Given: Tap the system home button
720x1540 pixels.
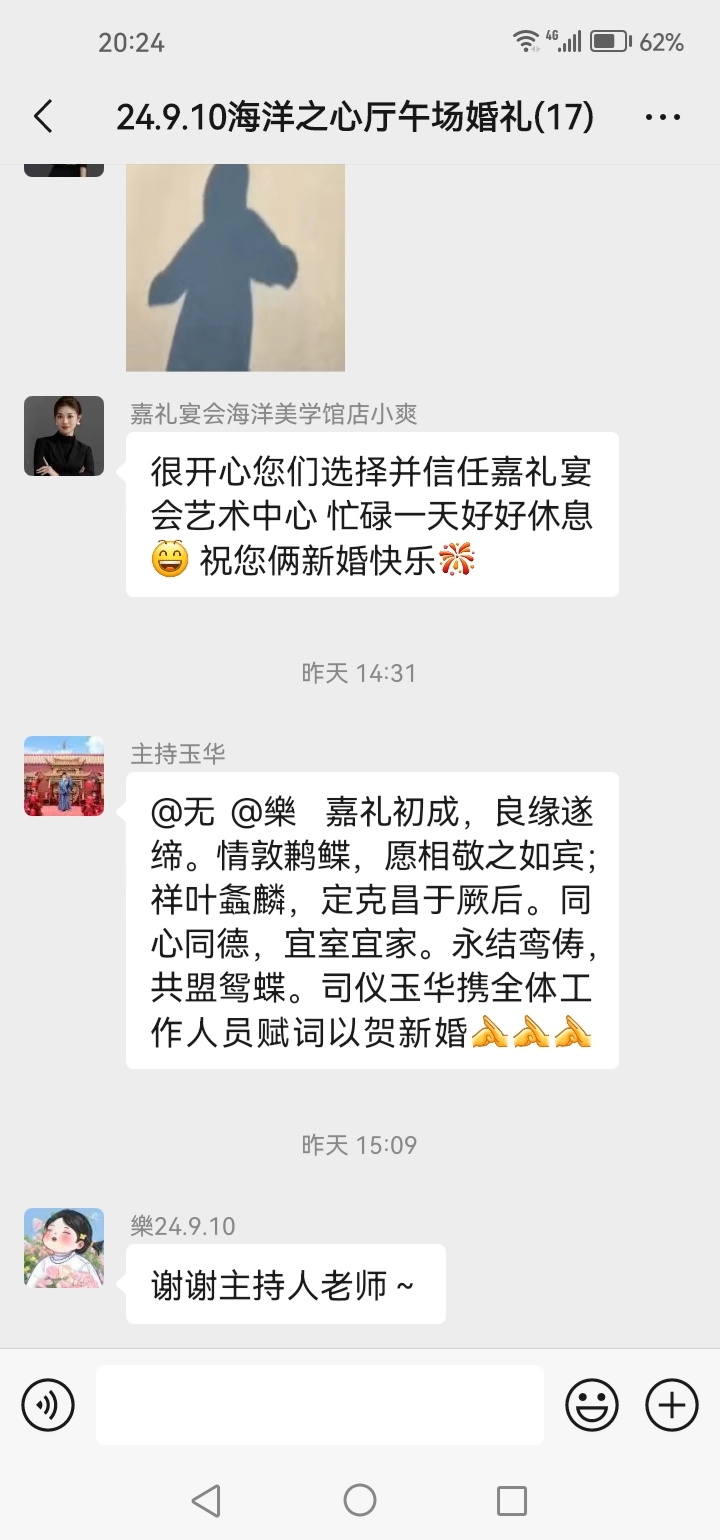Looking at the screenshot, I should tap(360, 1500).
